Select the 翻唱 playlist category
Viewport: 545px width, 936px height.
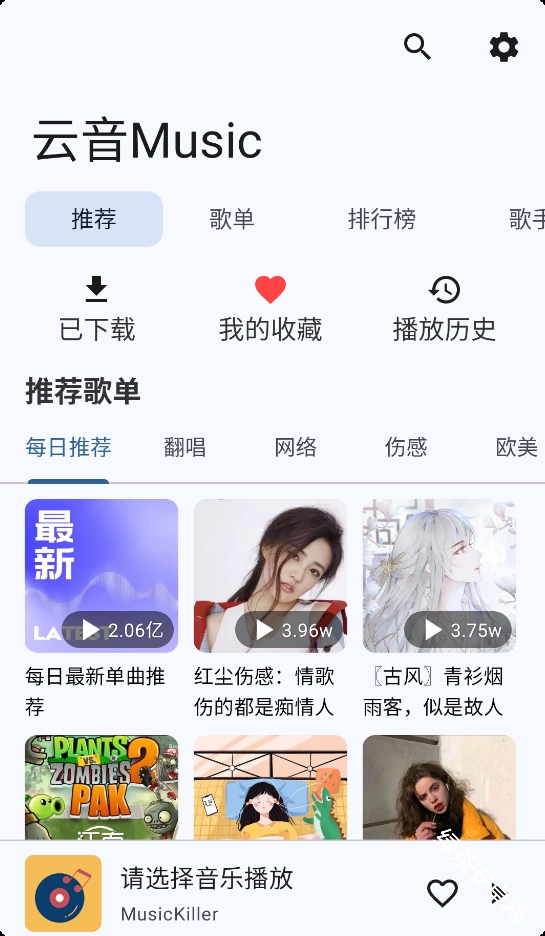click(x=184, y=447)
